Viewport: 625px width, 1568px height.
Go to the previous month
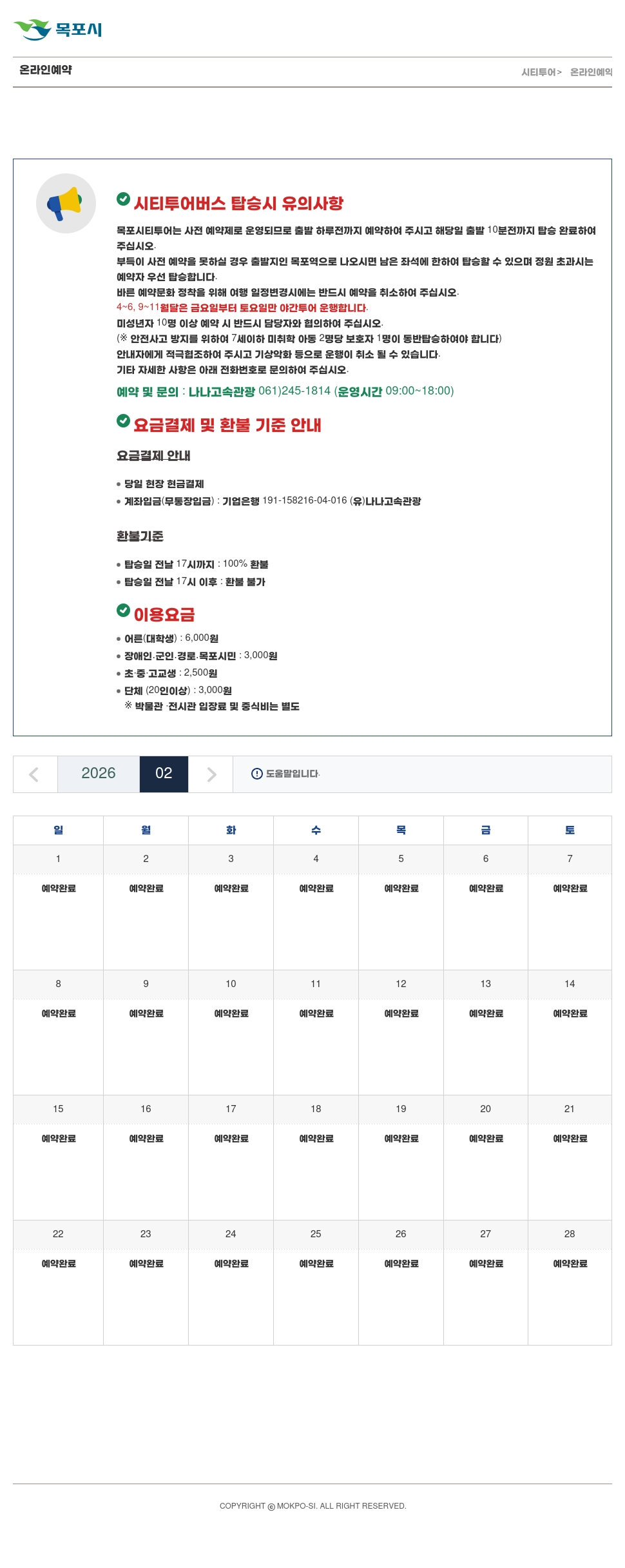(x=35, y=774)
